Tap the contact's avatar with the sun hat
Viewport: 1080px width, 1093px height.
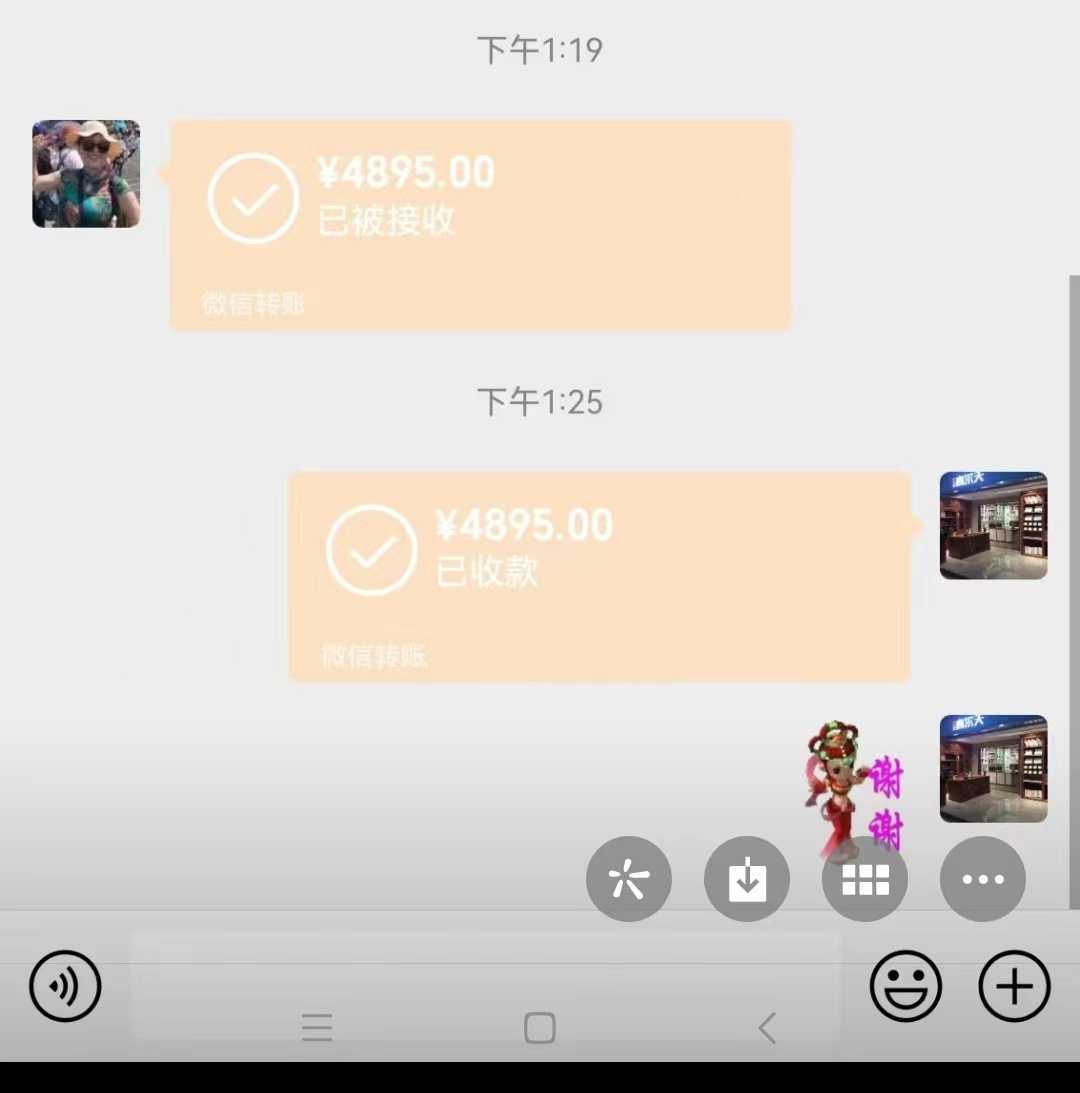(86, 174)
